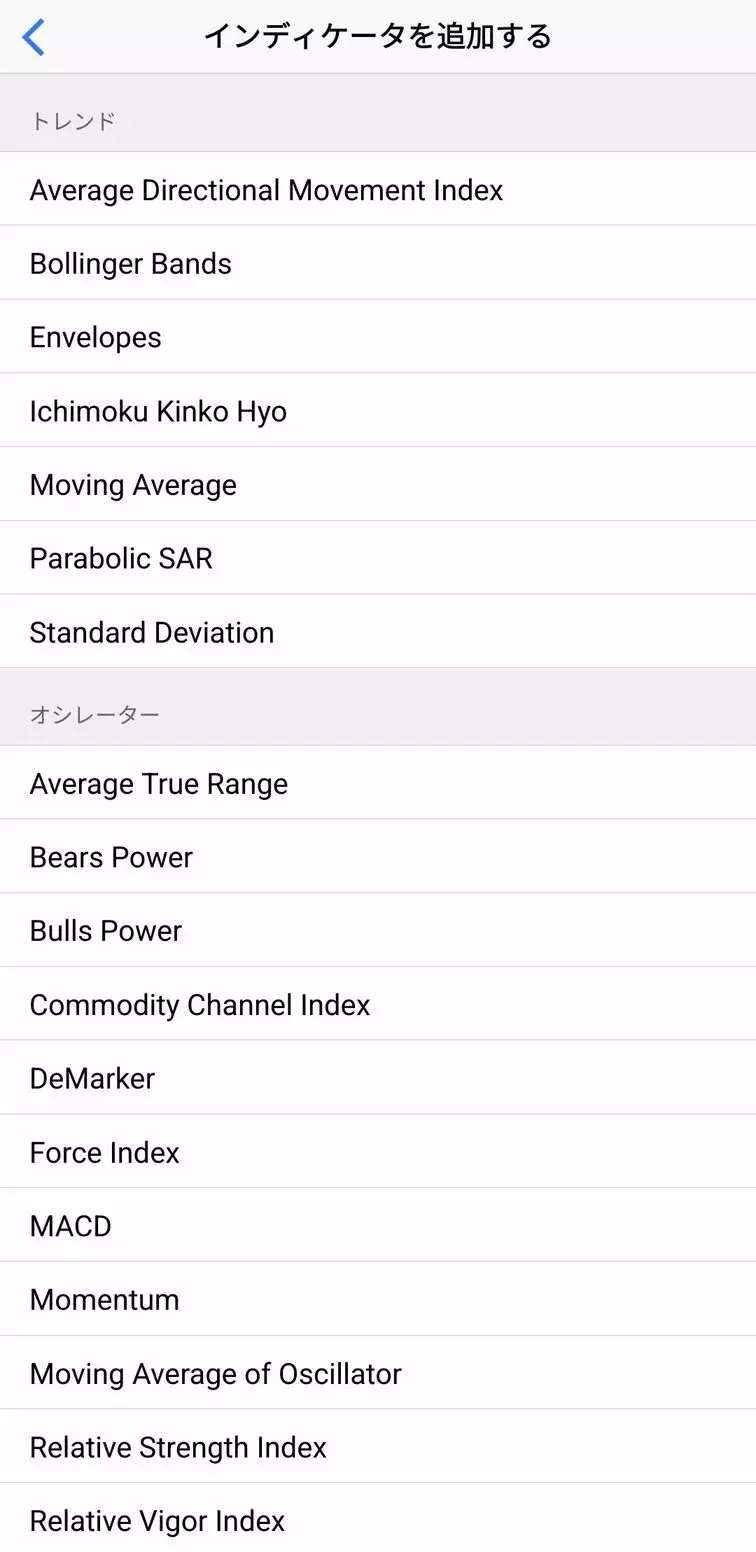Viewport: 756px width, 1552px height.
Task: Add the DeMarker oscillator
Action: (378, 1078)
